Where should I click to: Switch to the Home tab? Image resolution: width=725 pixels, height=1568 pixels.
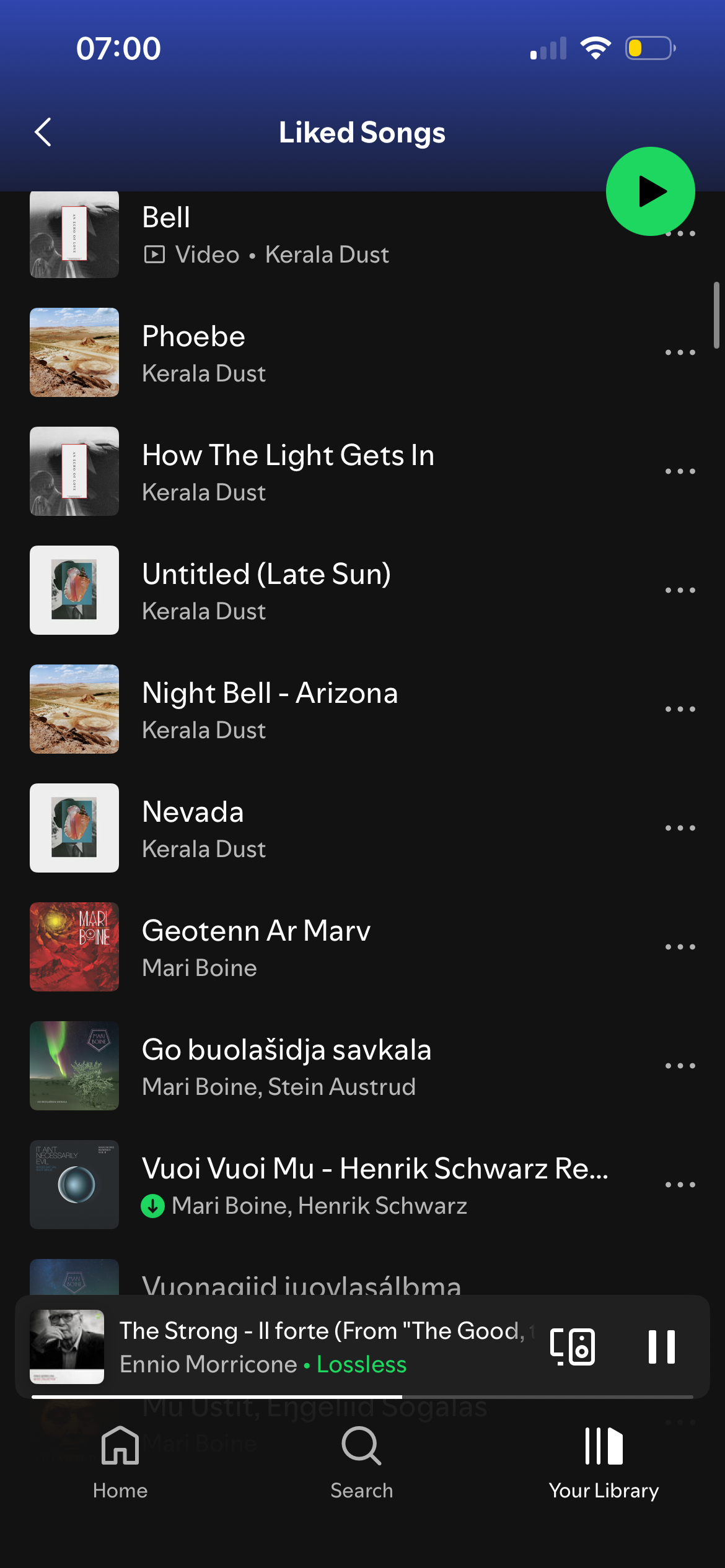pos(120,1463)
